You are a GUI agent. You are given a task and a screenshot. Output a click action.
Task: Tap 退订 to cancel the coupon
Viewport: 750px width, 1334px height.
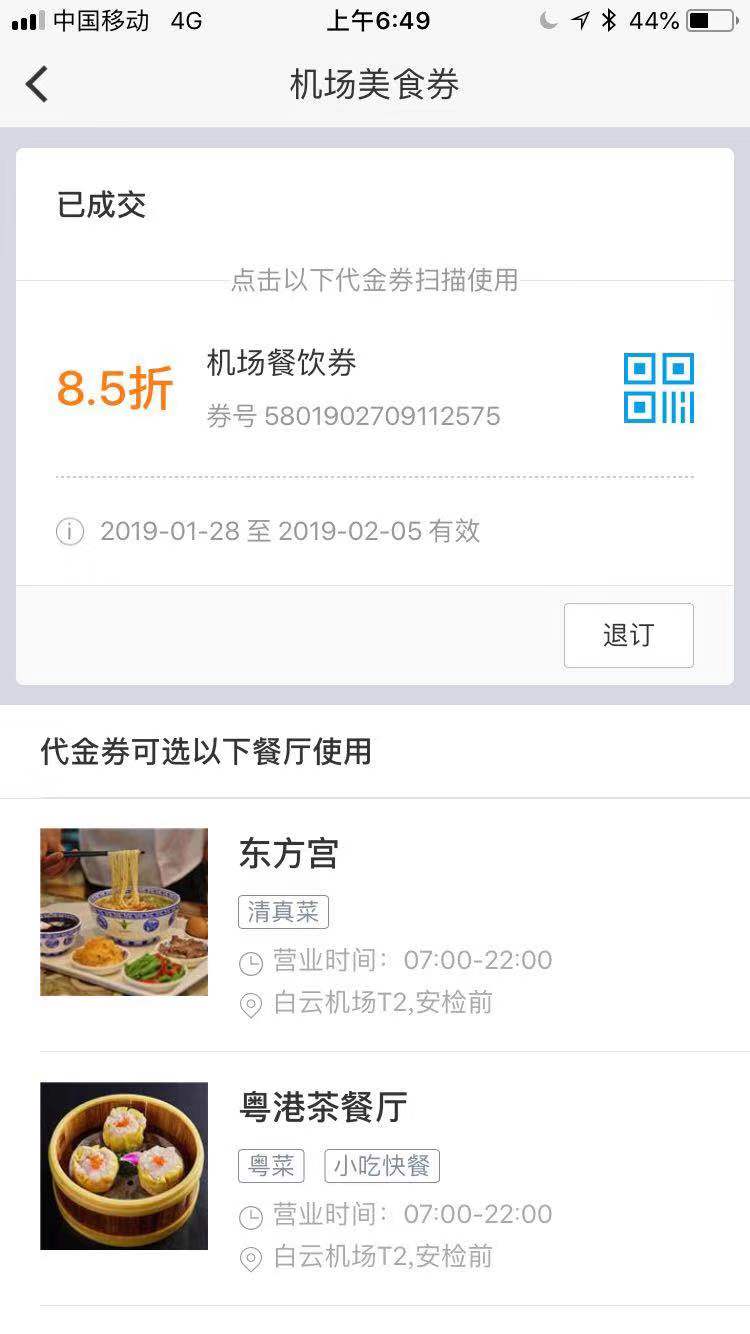point(628,635)
